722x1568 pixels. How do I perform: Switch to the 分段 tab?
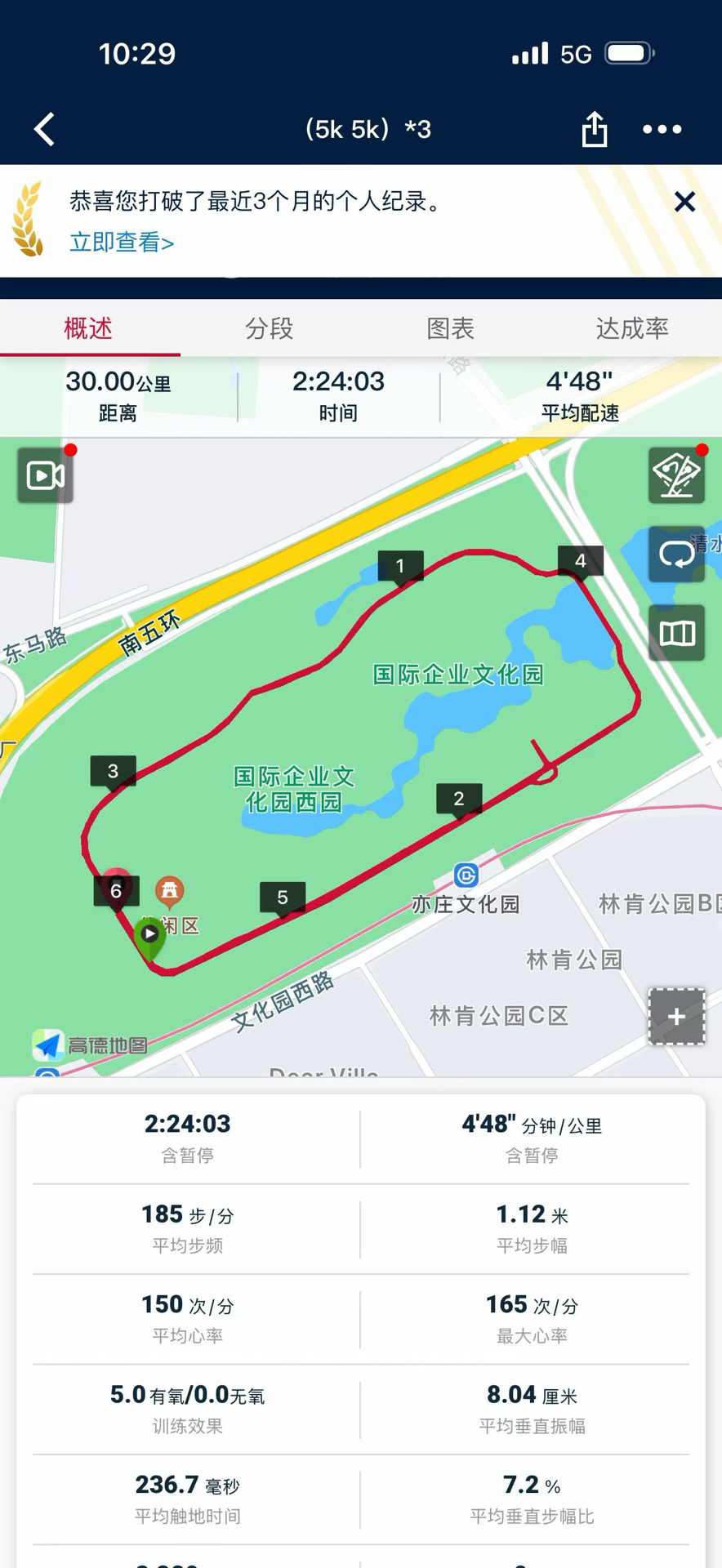(270, 328)
